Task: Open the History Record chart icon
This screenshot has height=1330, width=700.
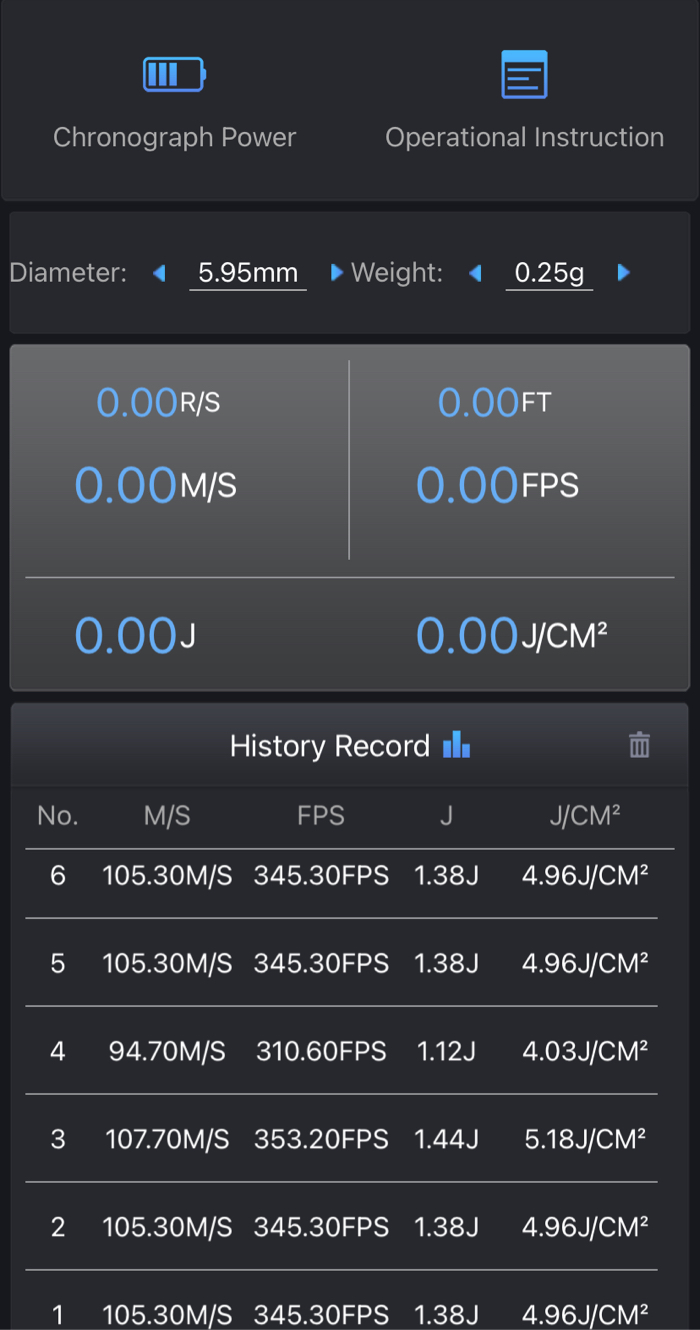Action: [x=457, y=745]
